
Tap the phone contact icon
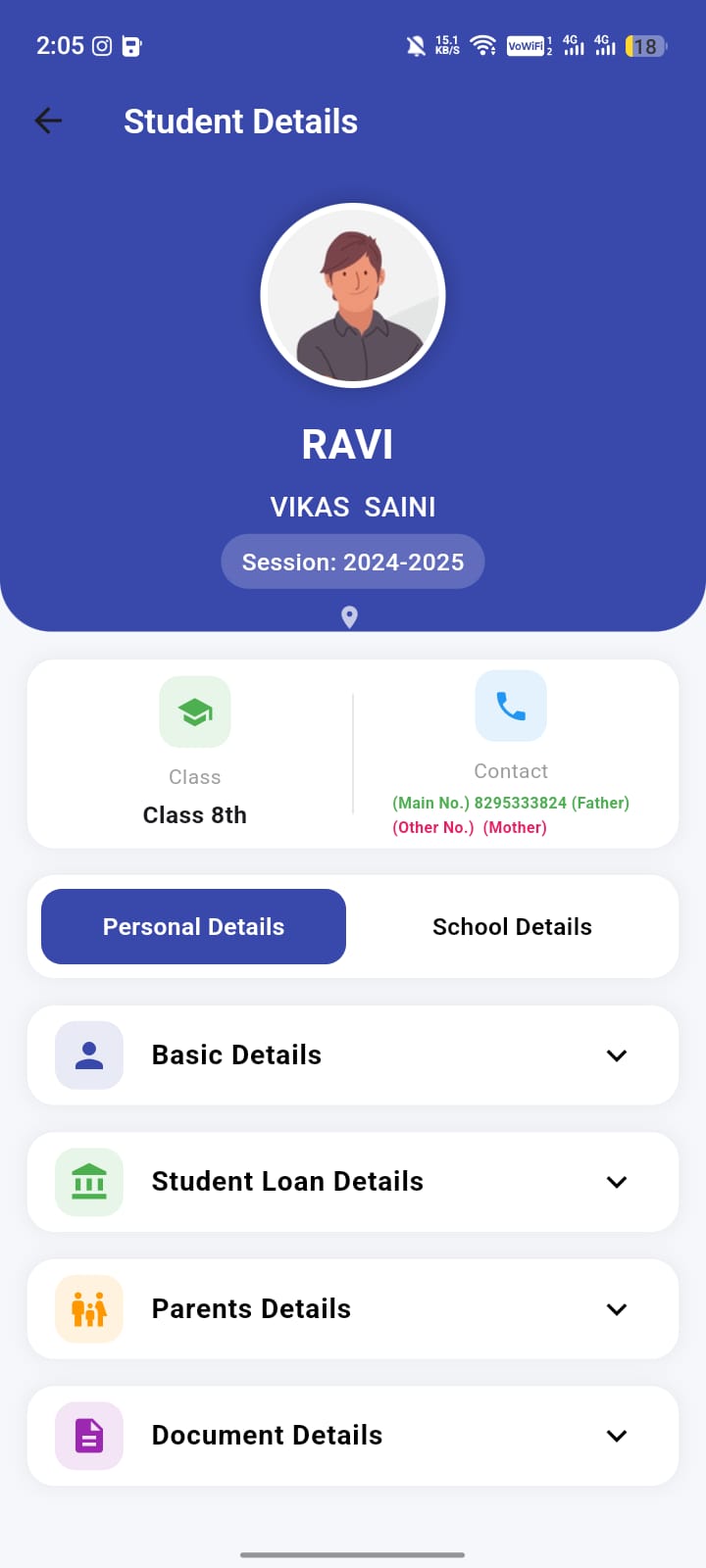click(511, 706)
